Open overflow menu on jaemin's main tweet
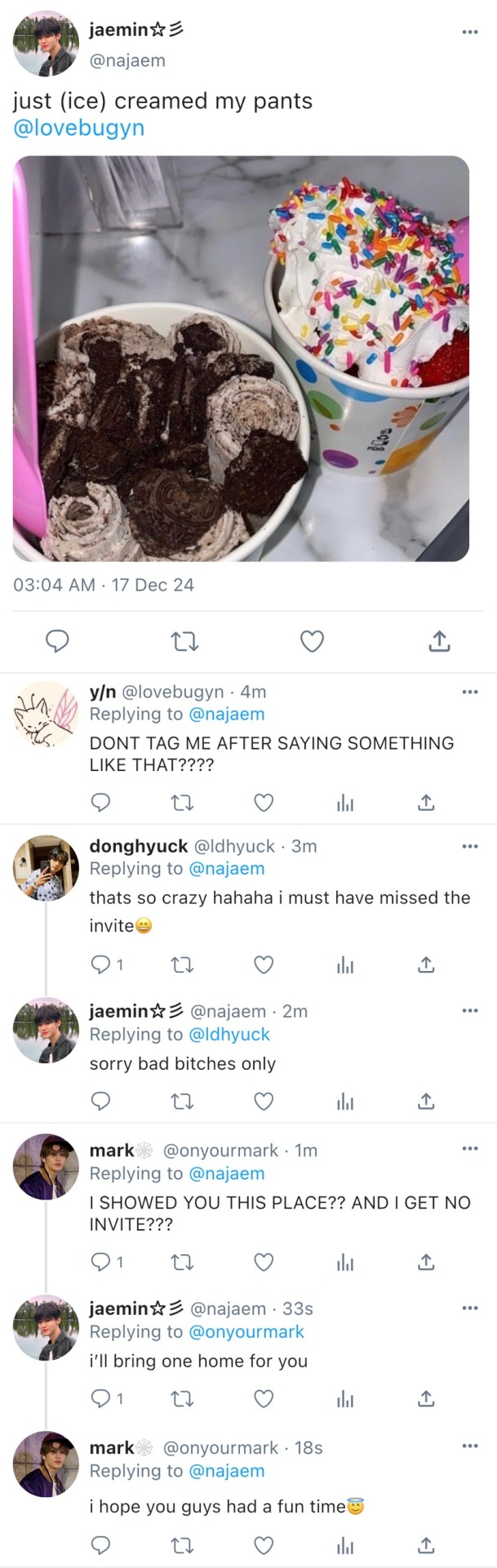The image size is (497, 1568). (x=469, y=32)
